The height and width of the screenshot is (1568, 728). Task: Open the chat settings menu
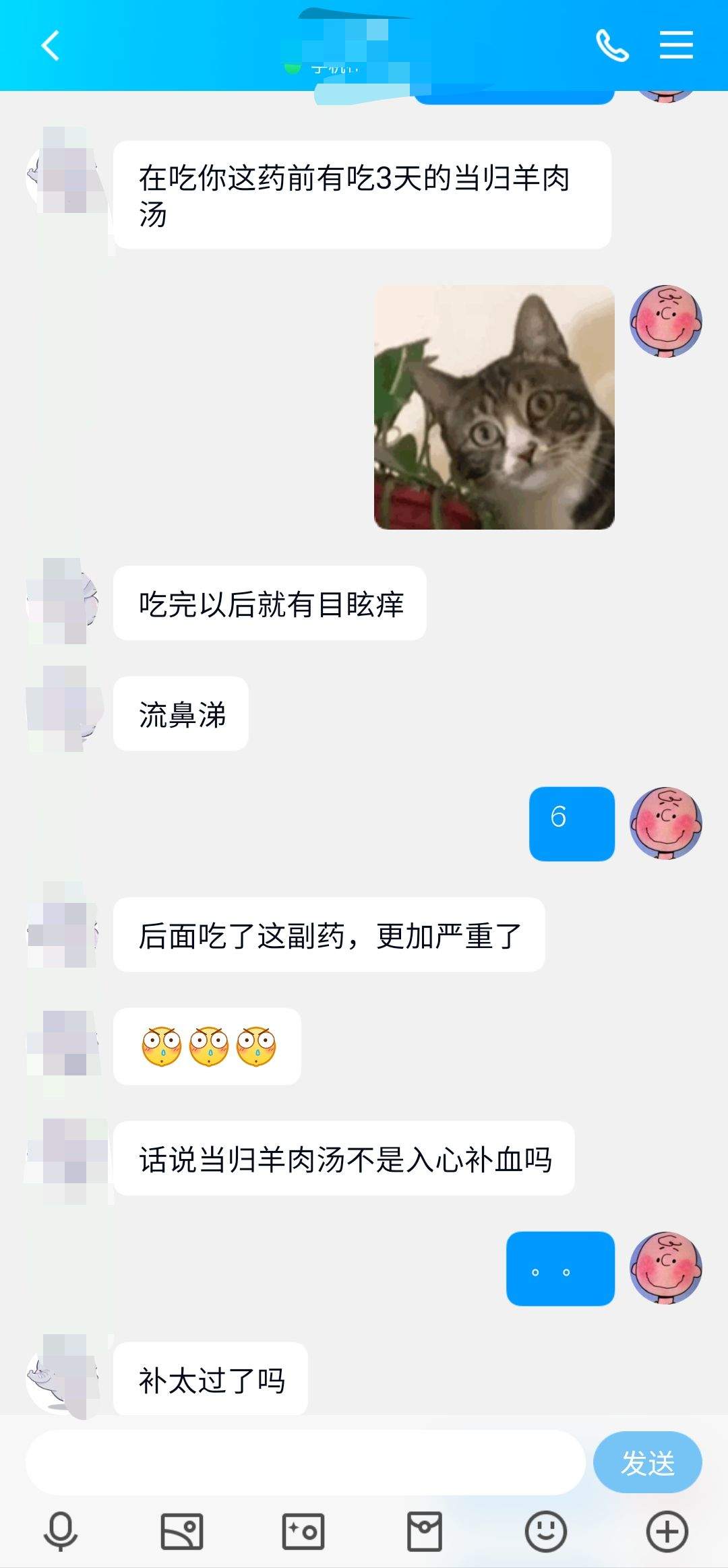pyautogui.click(x=676, y=45)
